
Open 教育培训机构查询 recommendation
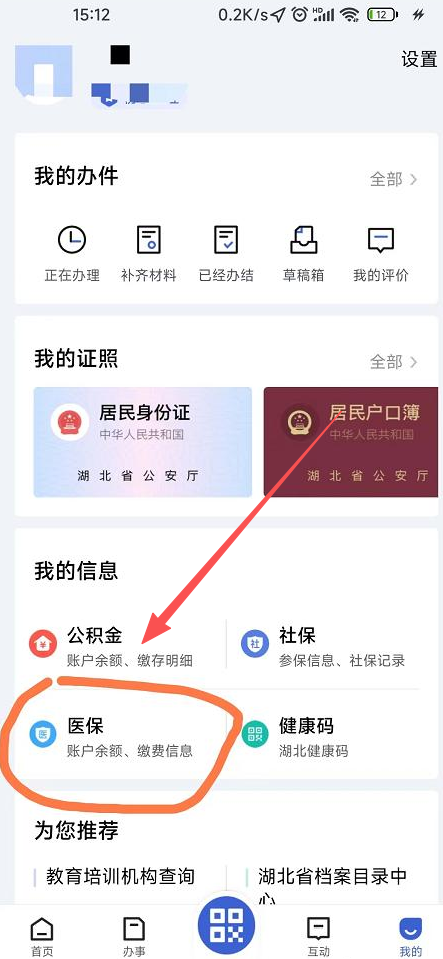(121, 876)
